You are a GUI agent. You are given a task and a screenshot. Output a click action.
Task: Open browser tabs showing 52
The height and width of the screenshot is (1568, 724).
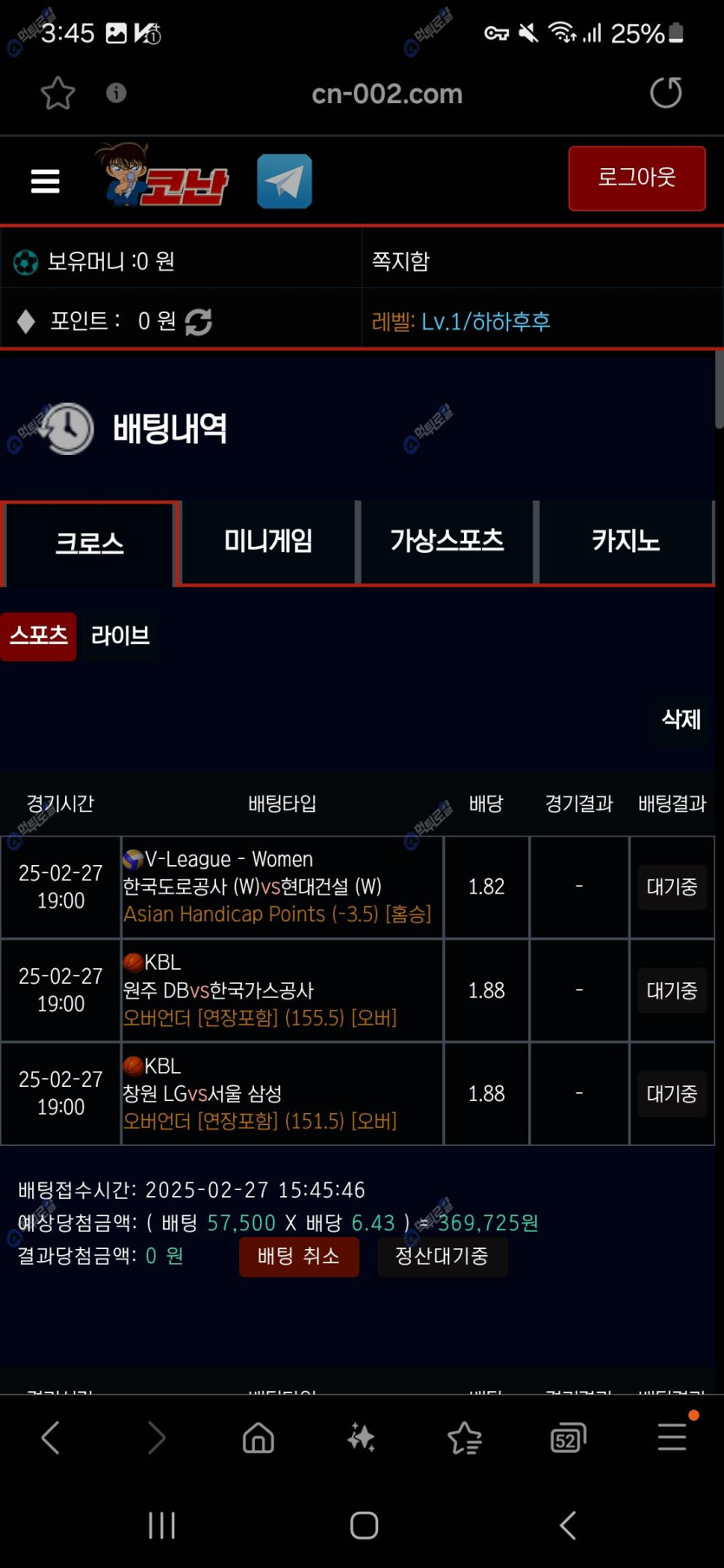[568, 1439]
